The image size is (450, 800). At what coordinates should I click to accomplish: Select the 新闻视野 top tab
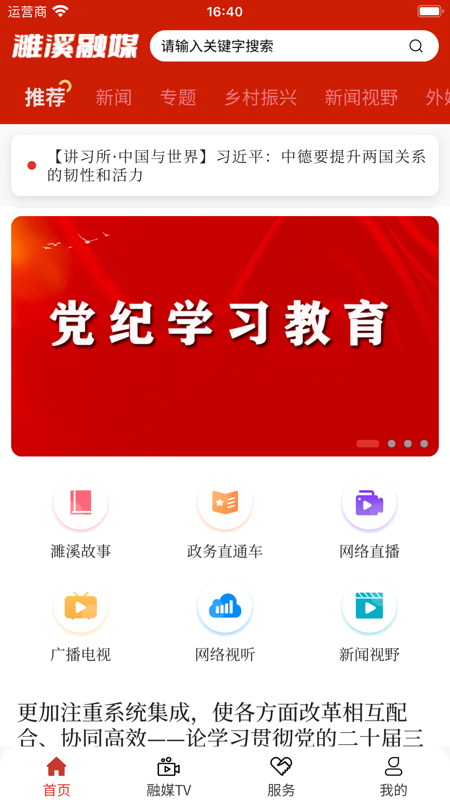pyautogui.click(x=361, y=97)
